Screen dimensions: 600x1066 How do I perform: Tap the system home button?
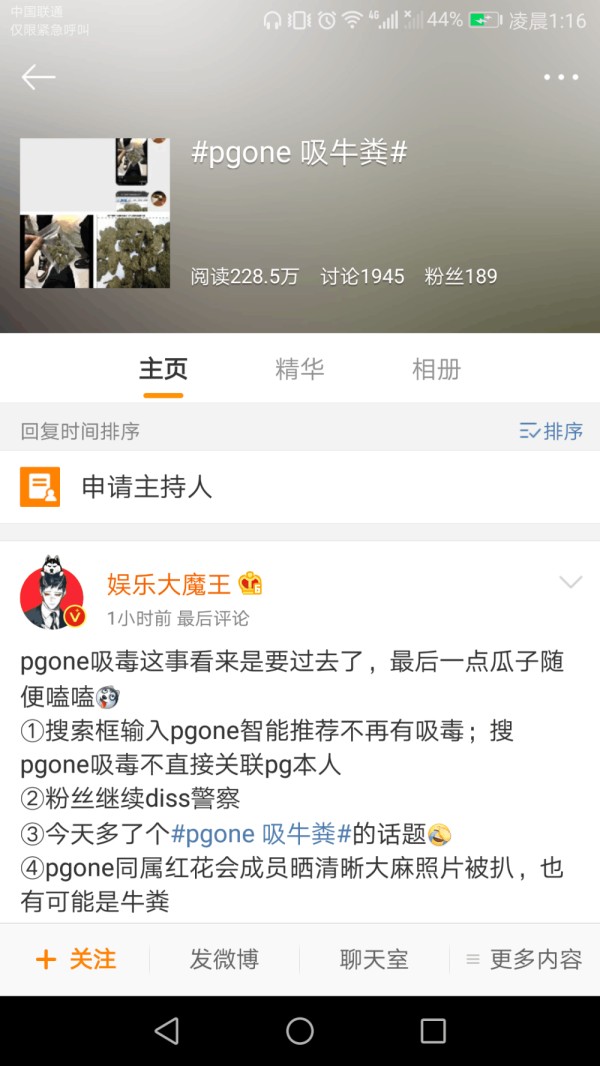[300, 1031]
